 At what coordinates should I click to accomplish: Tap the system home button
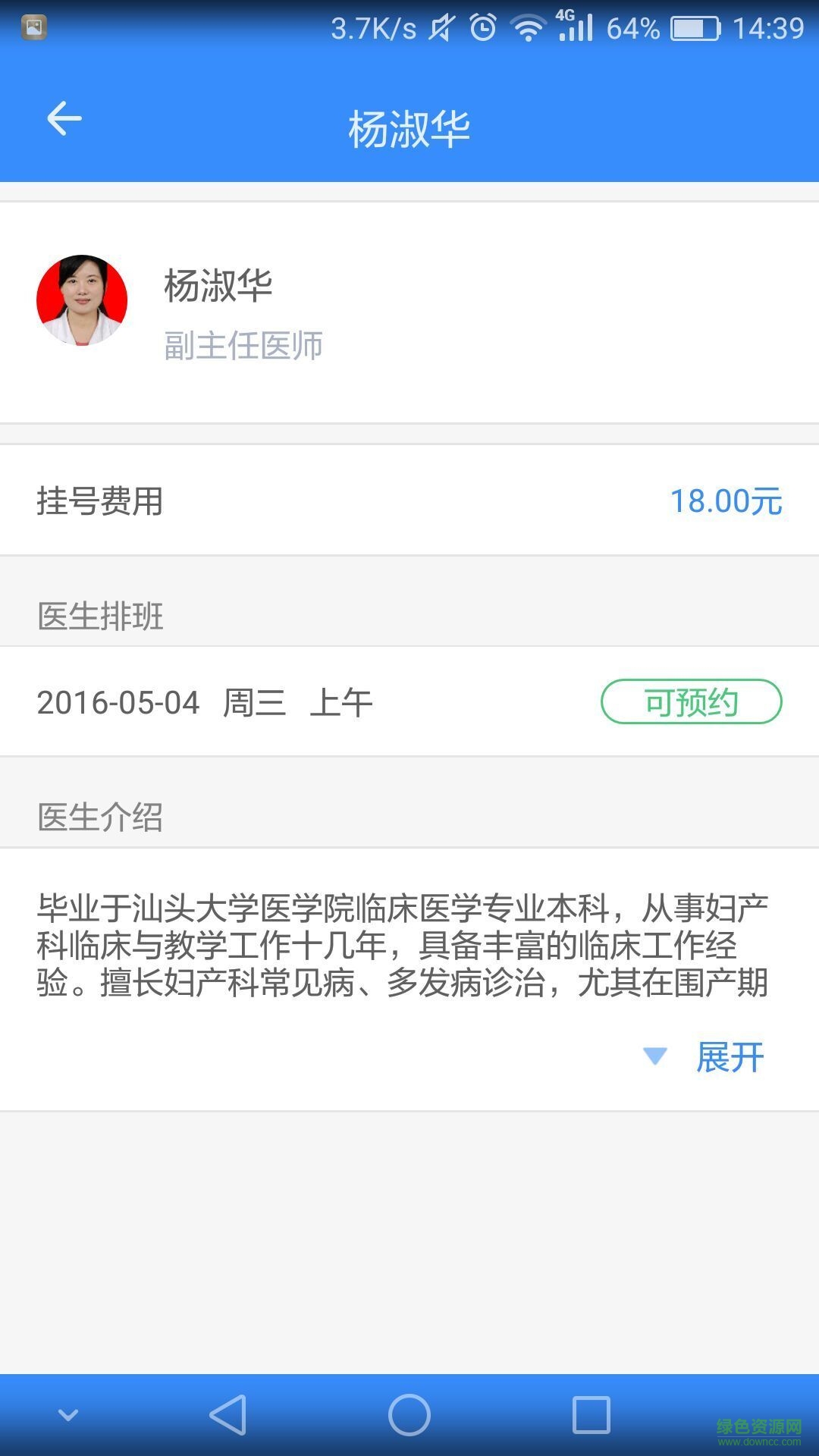click(409, 1415)
